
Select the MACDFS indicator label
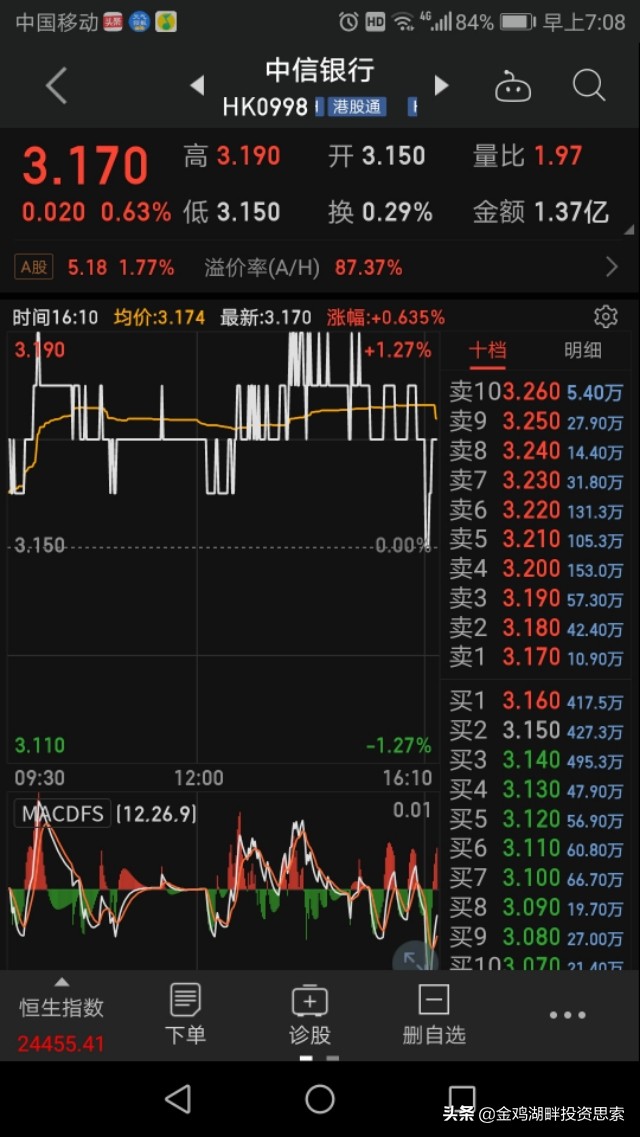tap(63, 814)
